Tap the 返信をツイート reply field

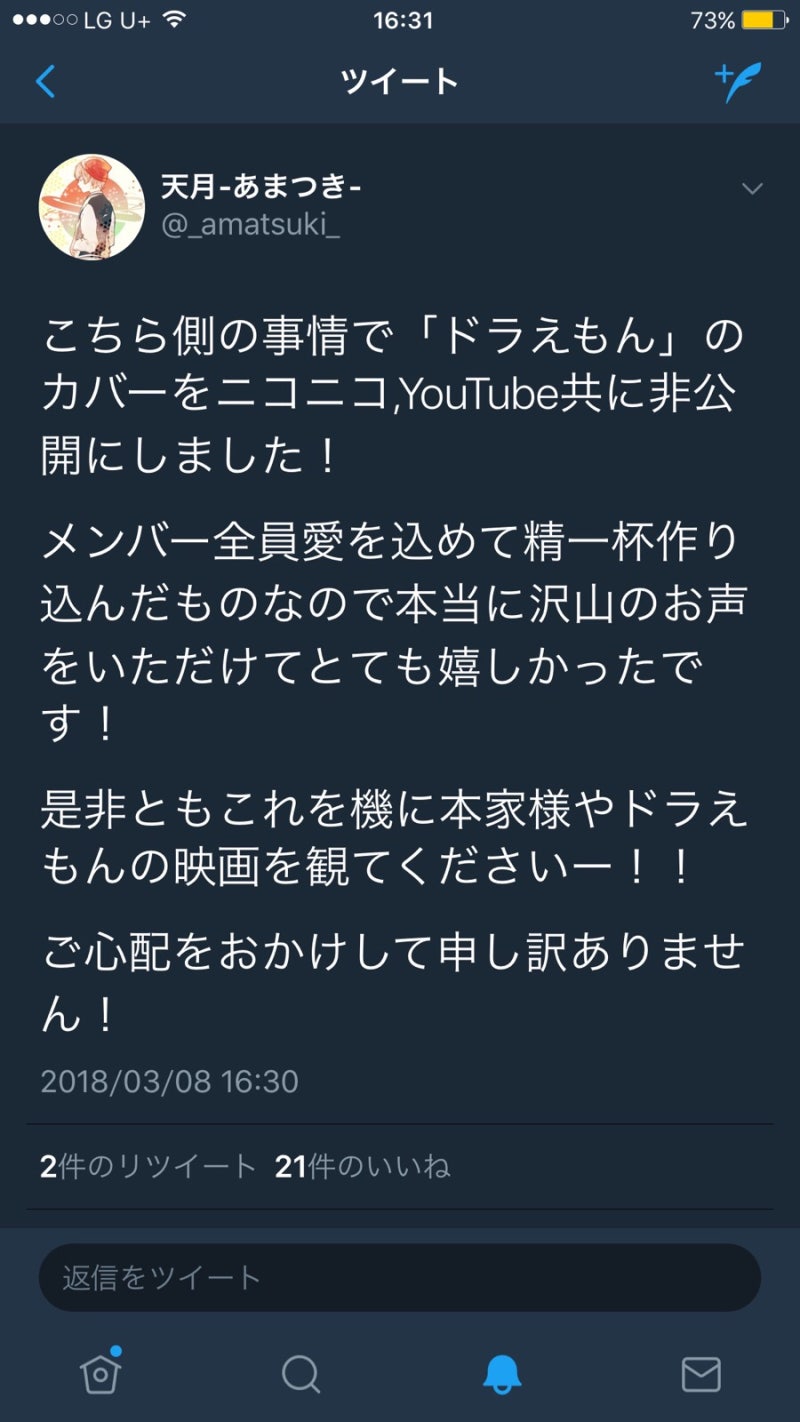coord(400,1277)
